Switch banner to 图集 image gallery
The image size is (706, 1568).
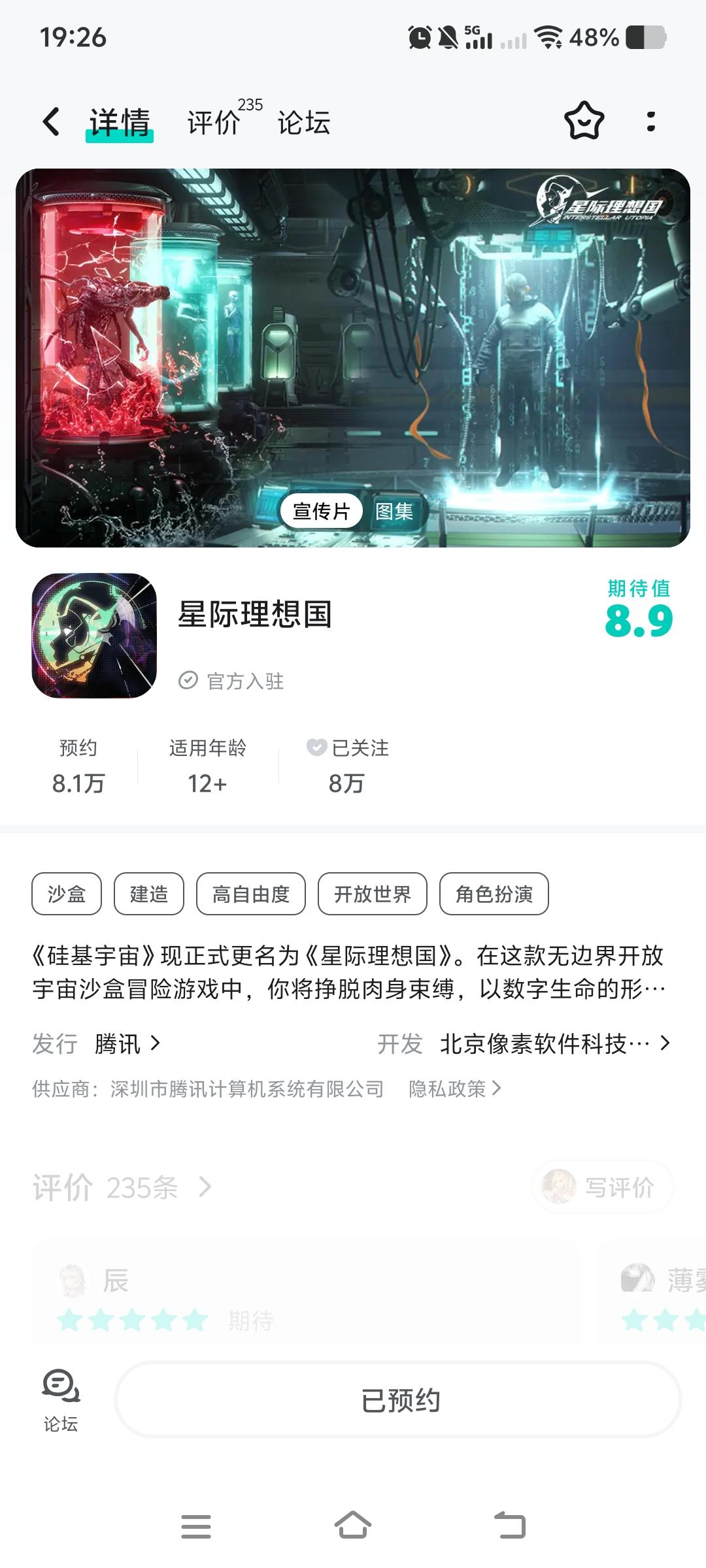click(x=395, y=512)
